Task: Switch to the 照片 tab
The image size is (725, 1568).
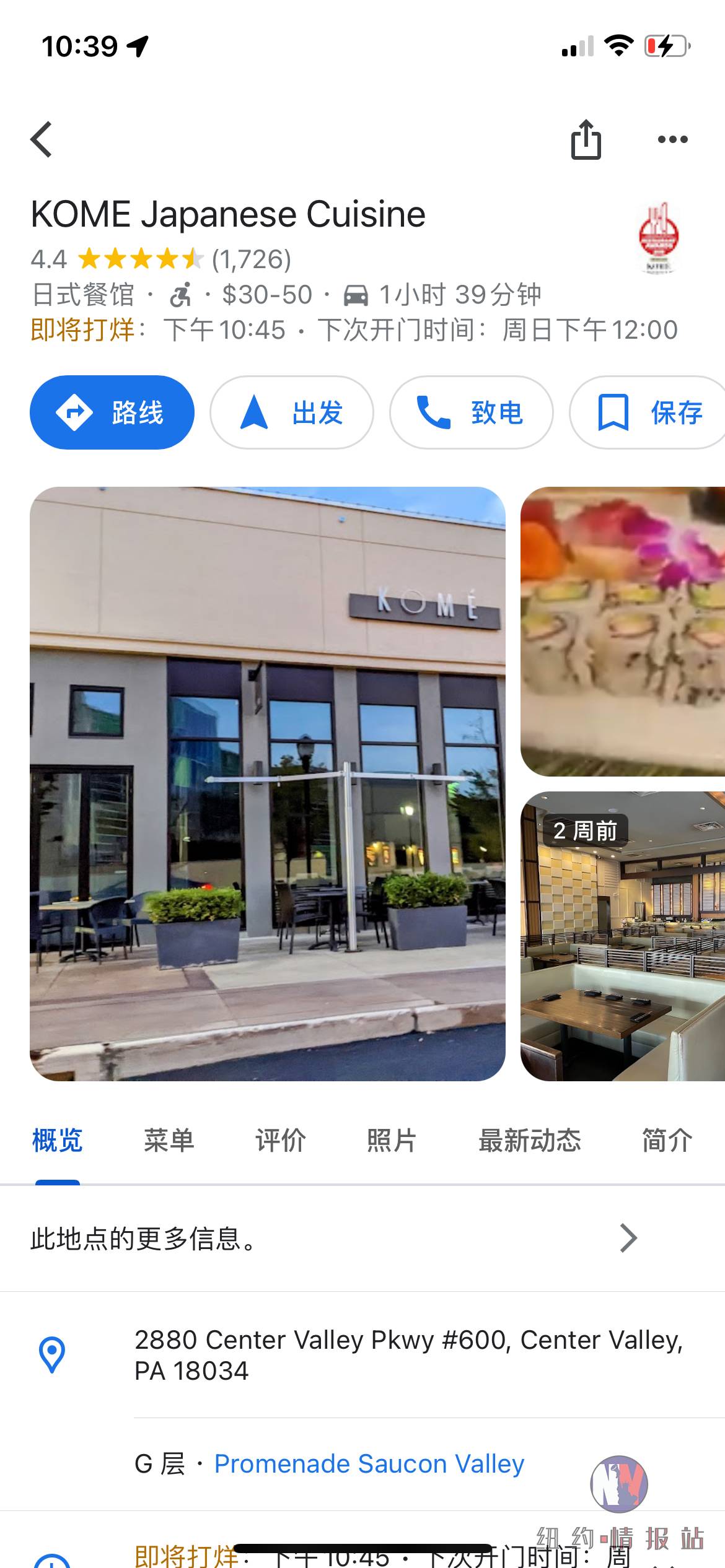Action: (x=392, y=1140)
